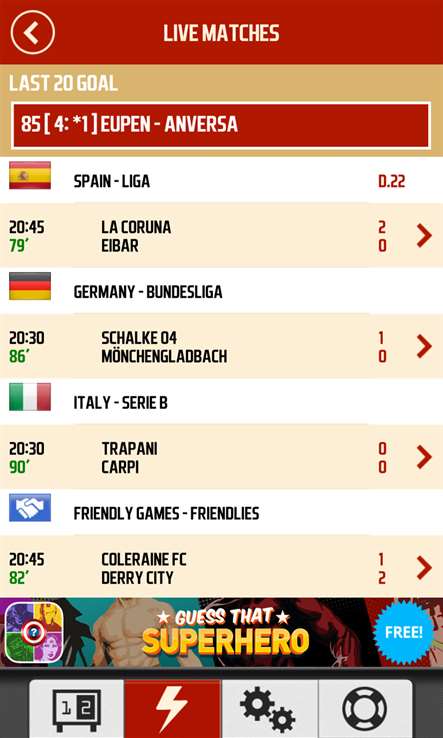This screenshot has height=738, width=443.
Task: Go back using the arrow icon
Action: [32, 32]
